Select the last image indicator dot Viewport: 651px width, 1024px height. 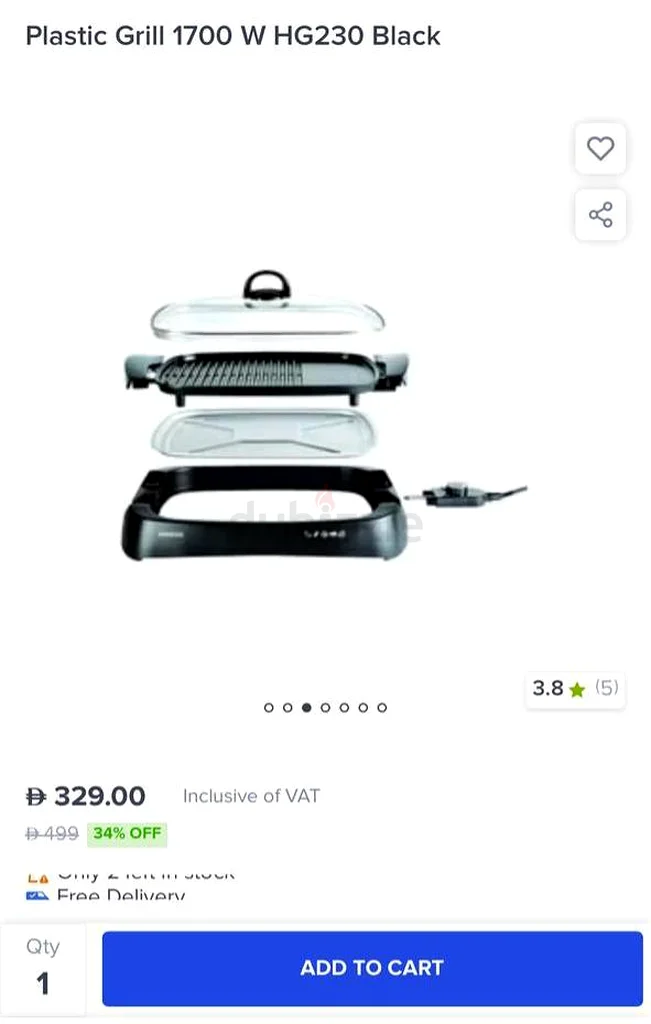coord(382,707)
